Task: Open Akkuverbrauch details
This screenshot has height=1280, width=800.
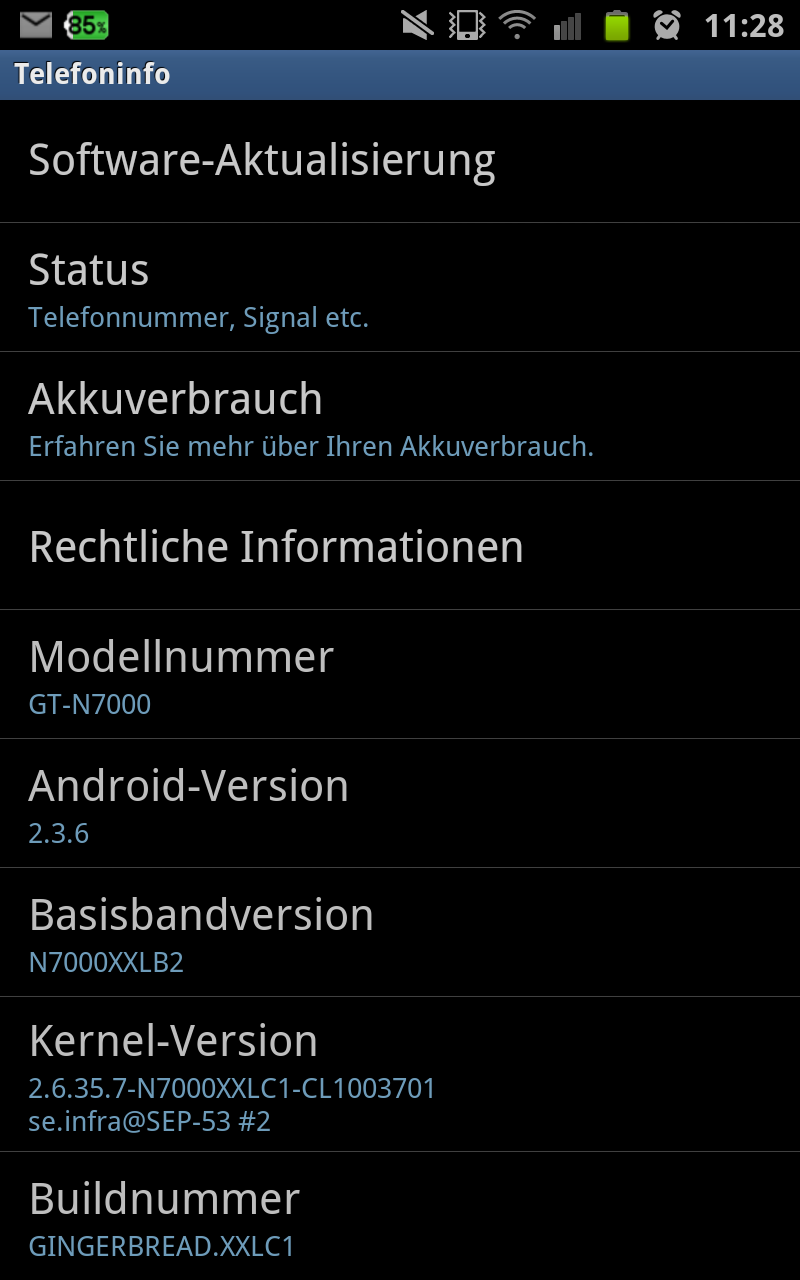Action: click(x=400, y=416)
